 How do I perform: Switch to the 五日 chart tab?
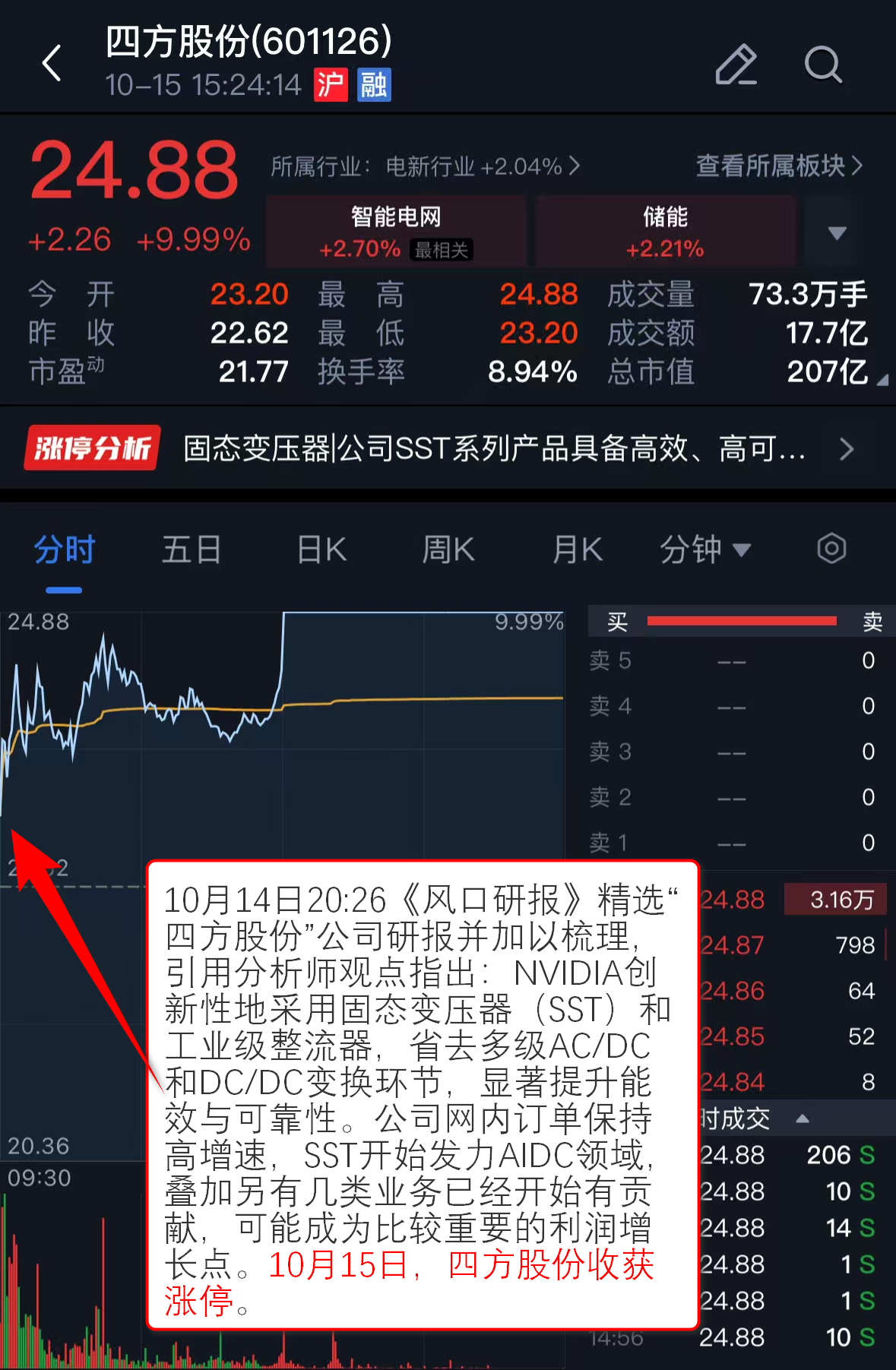click(x=192, y=549)
